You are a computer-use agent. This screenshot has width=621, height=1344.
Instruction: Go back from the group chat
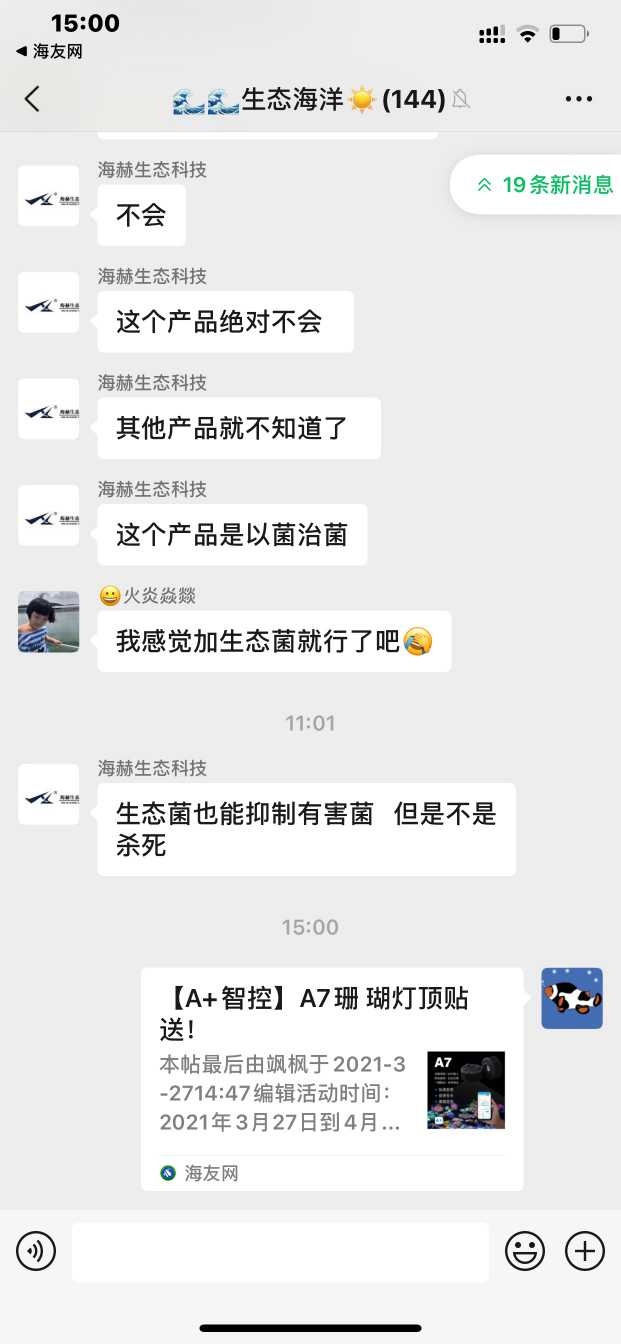[33, 99]
